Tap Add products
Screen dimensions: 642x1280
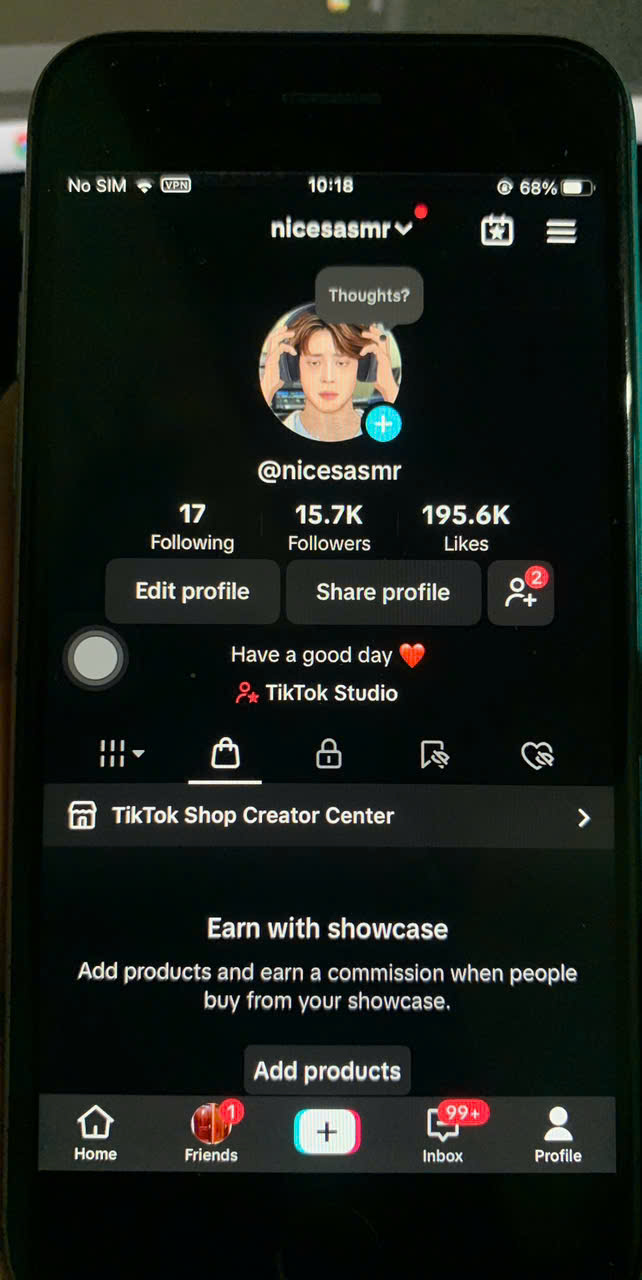[327, 1071]
